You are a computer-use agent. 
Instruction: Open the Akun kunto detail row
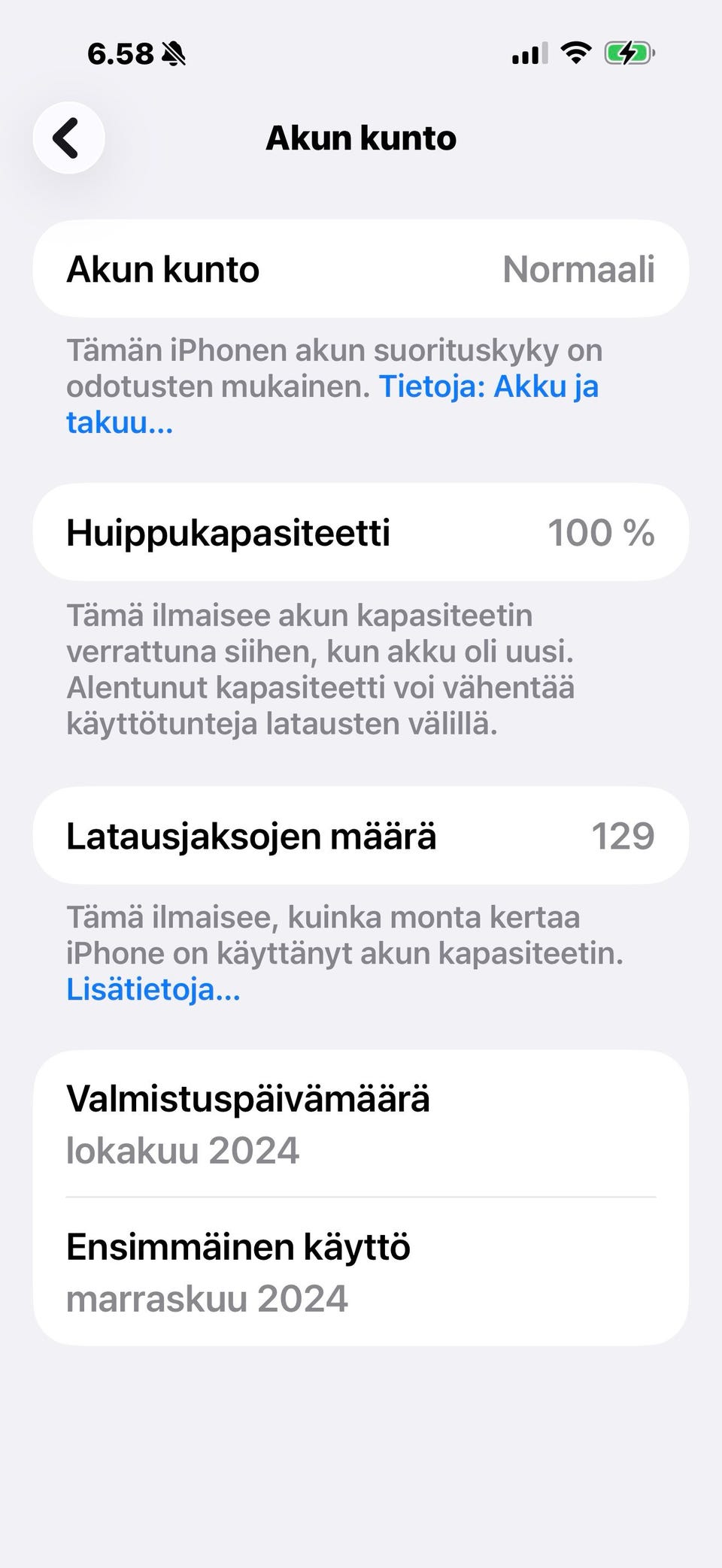(x=162, y=268)
